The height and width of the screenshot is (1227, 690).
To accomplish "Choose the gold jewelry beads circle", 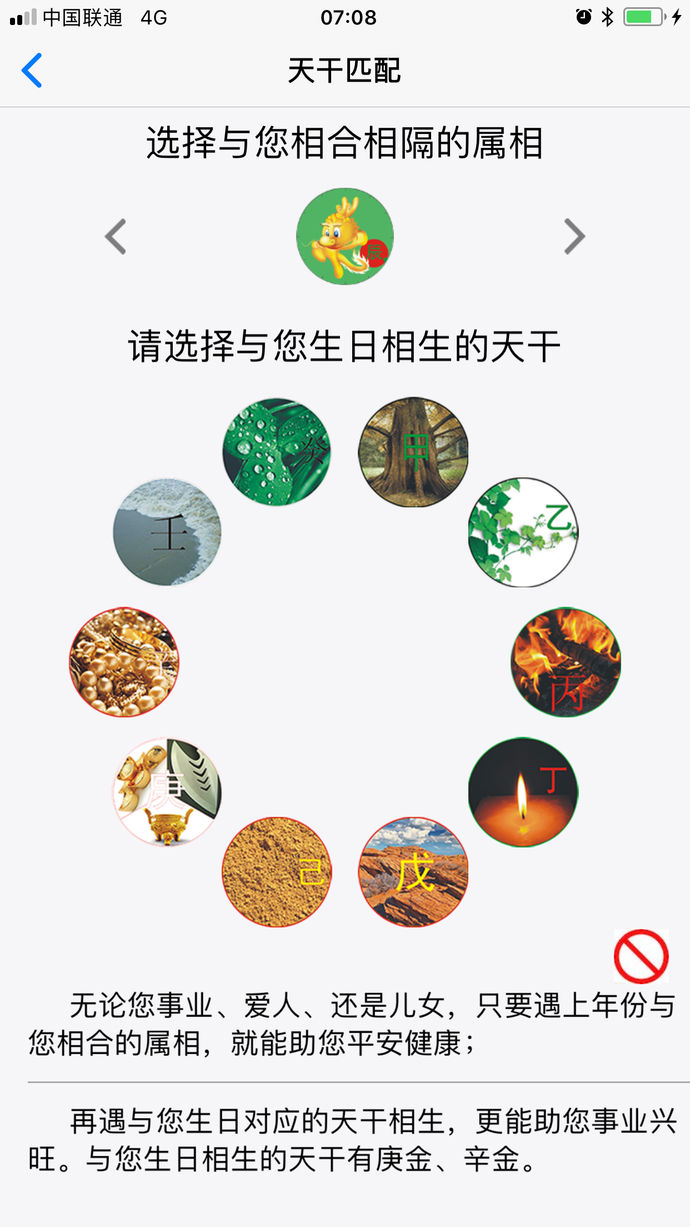I will pos(124,662).
